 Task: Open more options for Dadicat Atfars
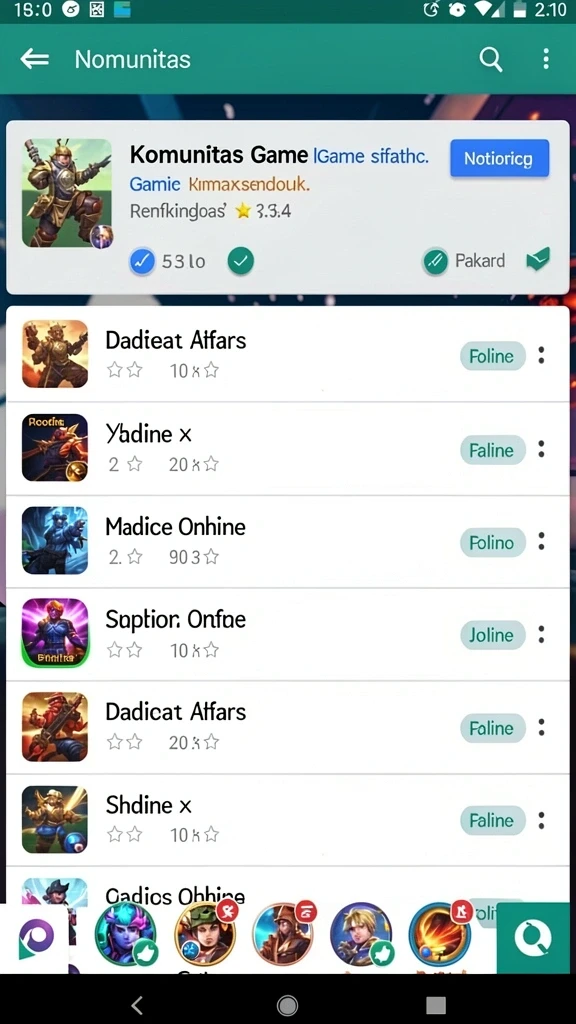tap(541, 727)
